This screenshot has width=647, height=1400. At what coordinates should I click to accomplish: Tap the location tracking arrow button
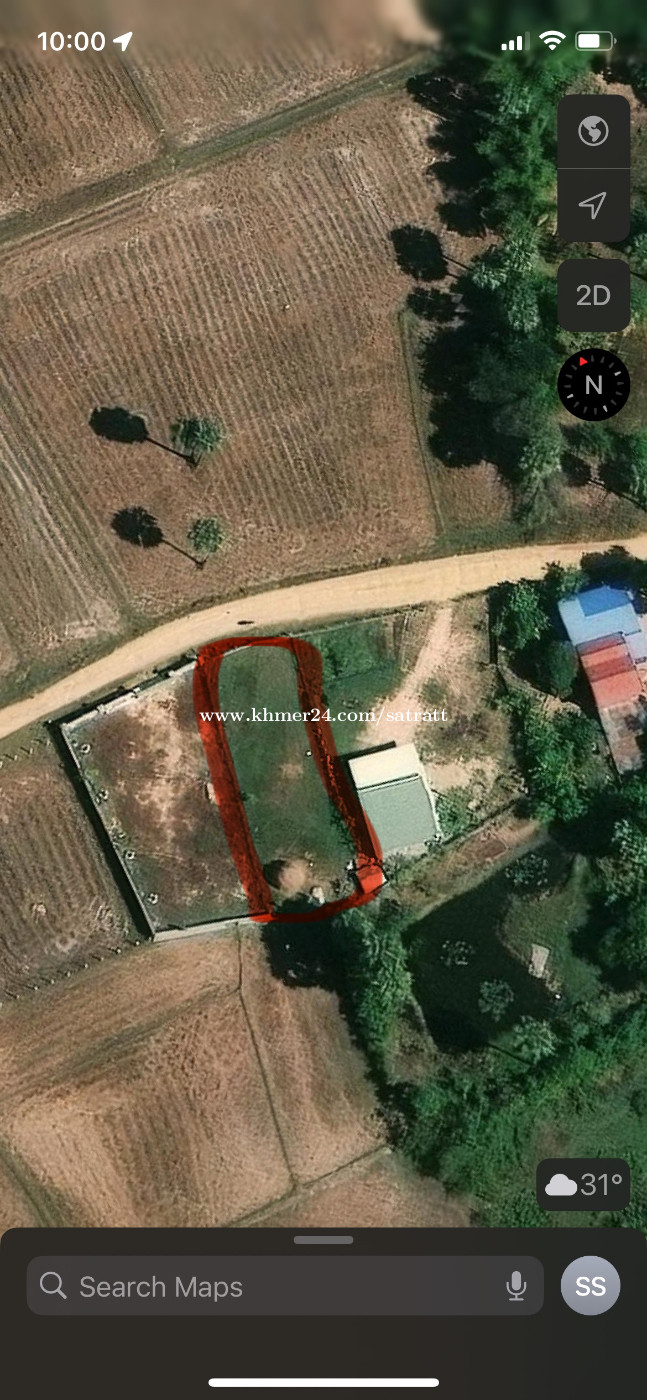(593, 206)
